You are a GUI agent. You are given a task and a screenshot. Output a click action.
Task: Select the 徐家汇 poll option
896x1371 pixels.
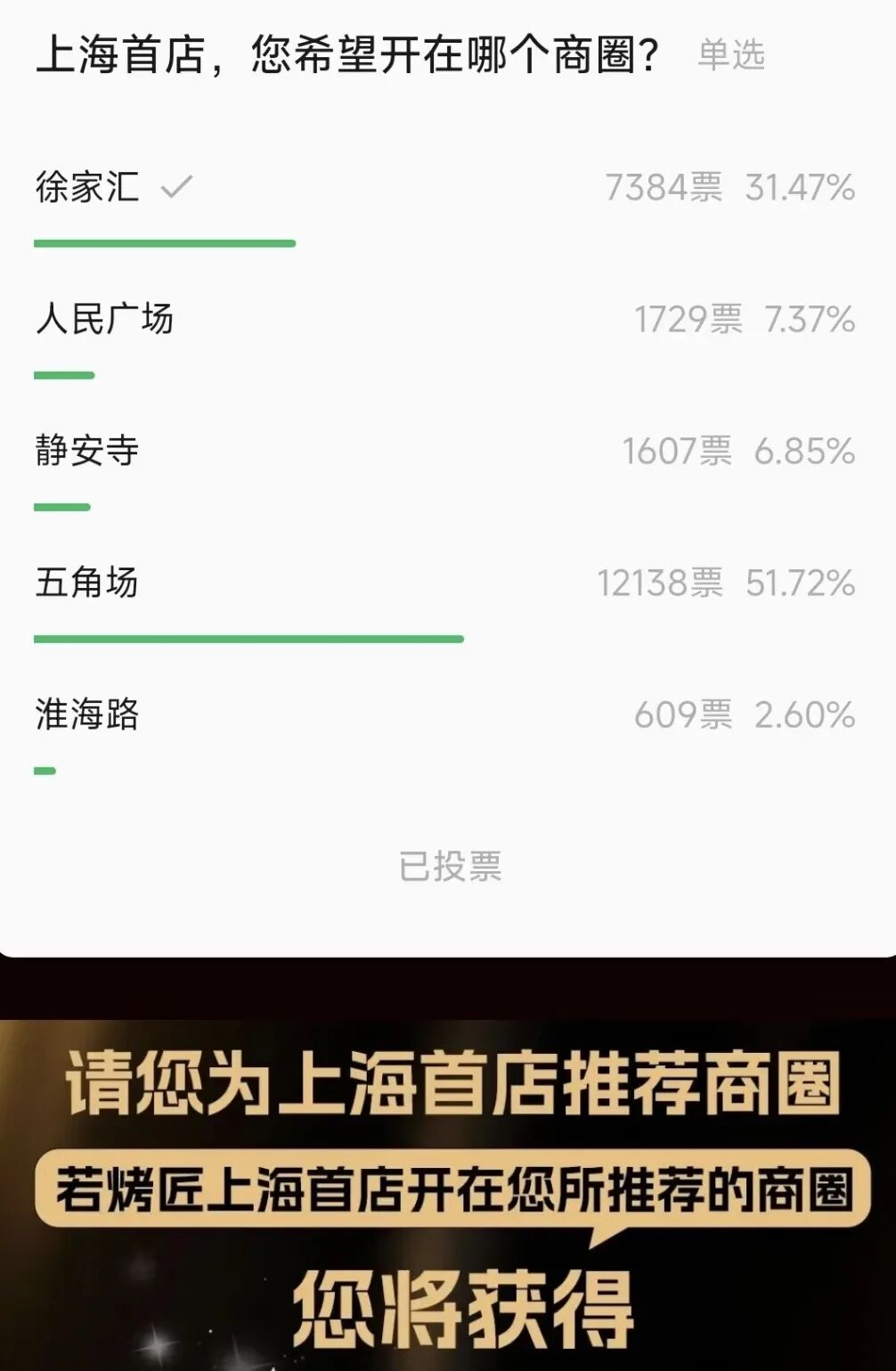click(x=87, y=187)
